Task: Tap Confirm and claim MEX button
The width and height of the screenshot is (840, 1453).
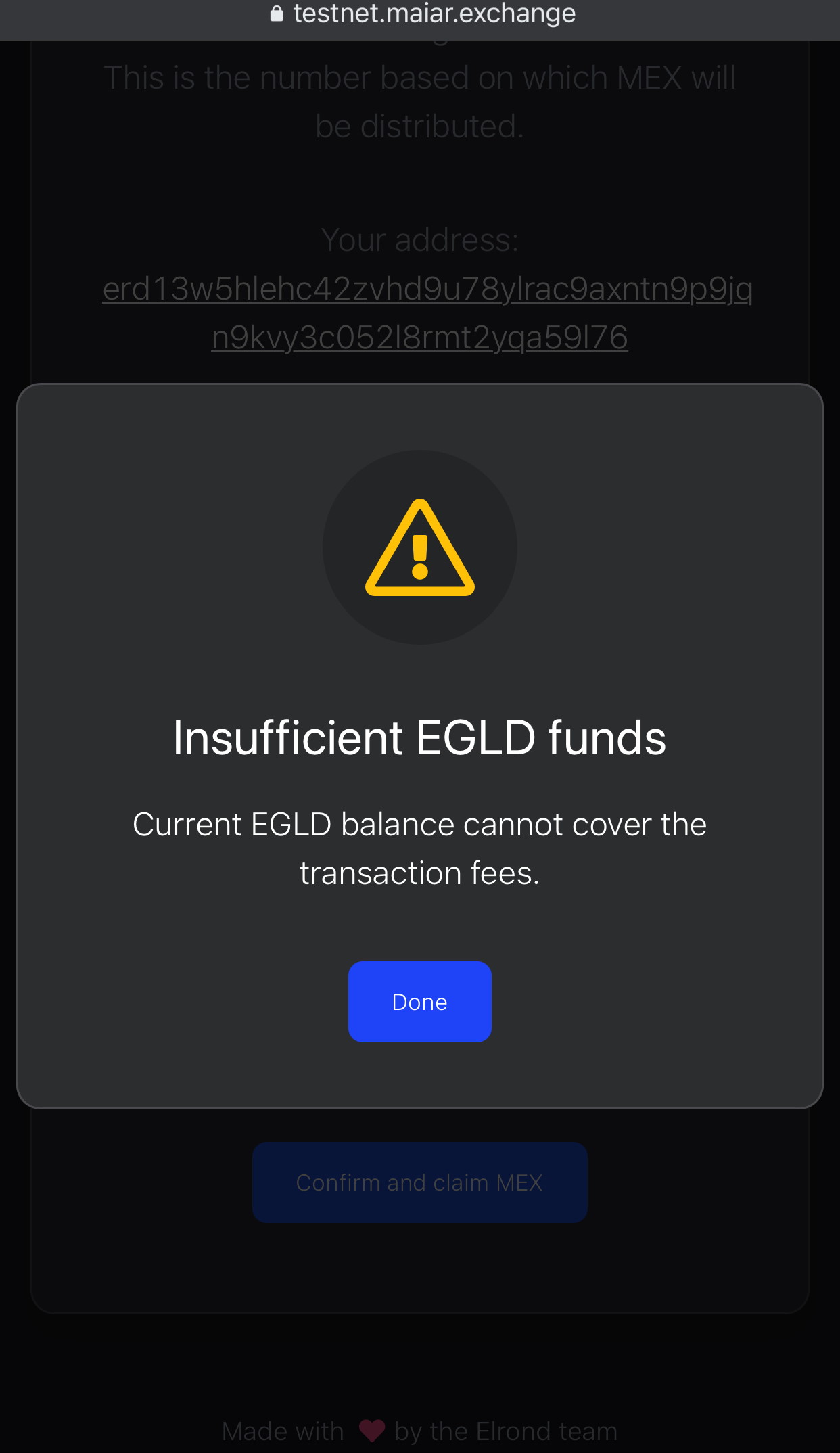Action: pyautogui.click(x=419, y=1182)
